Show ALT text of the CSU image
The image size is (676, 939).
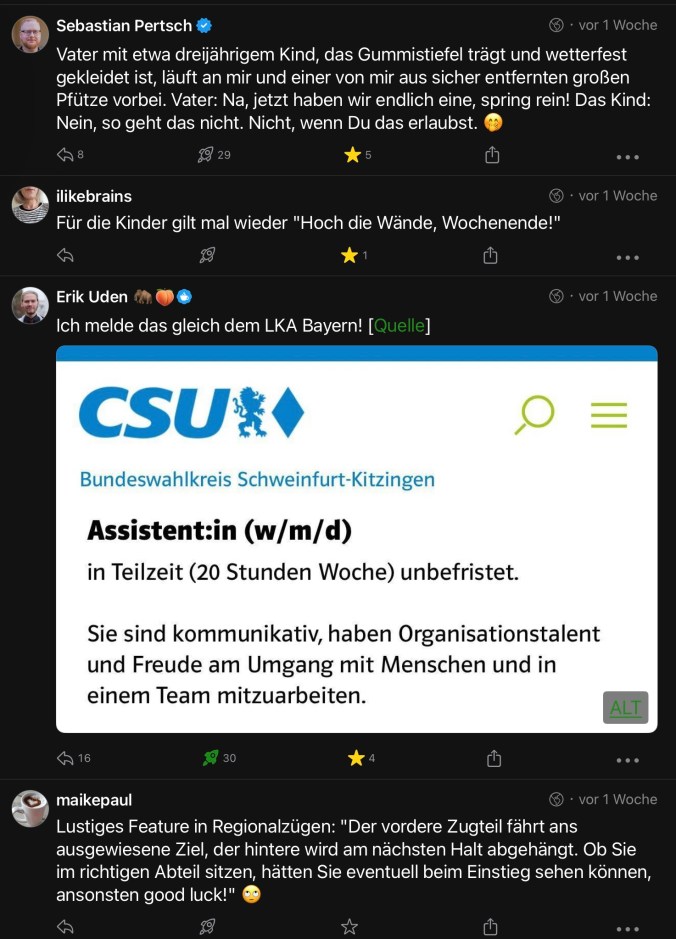click(x=625, y=708)
